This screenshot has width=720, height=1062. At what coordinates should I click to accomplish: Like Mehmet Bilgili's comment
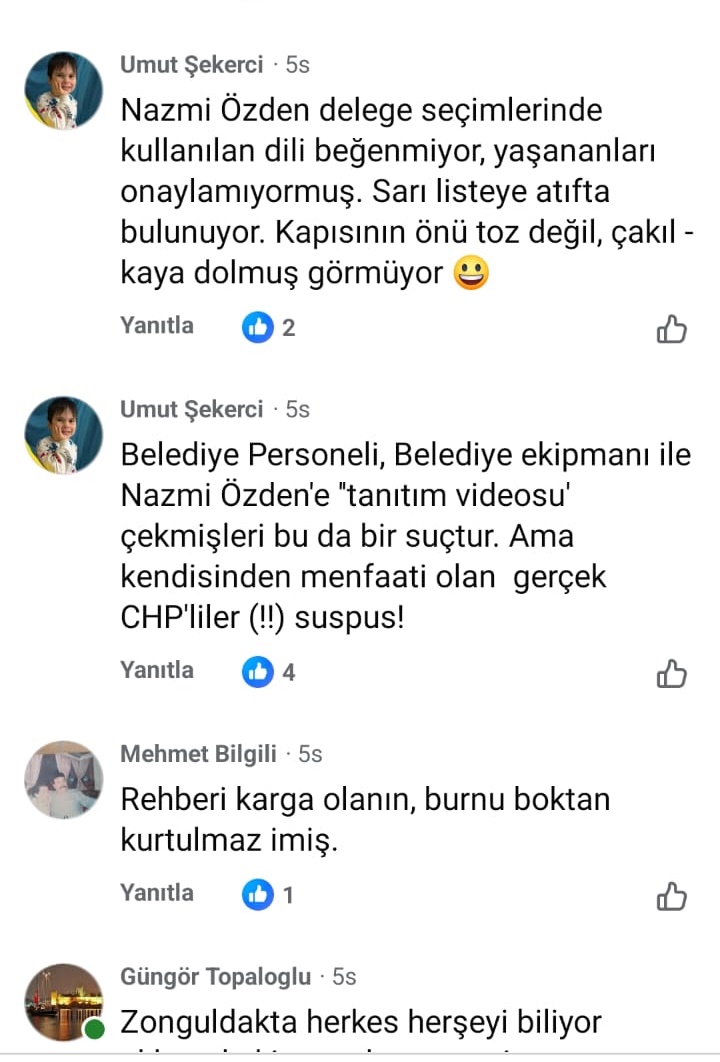(671, 896)
